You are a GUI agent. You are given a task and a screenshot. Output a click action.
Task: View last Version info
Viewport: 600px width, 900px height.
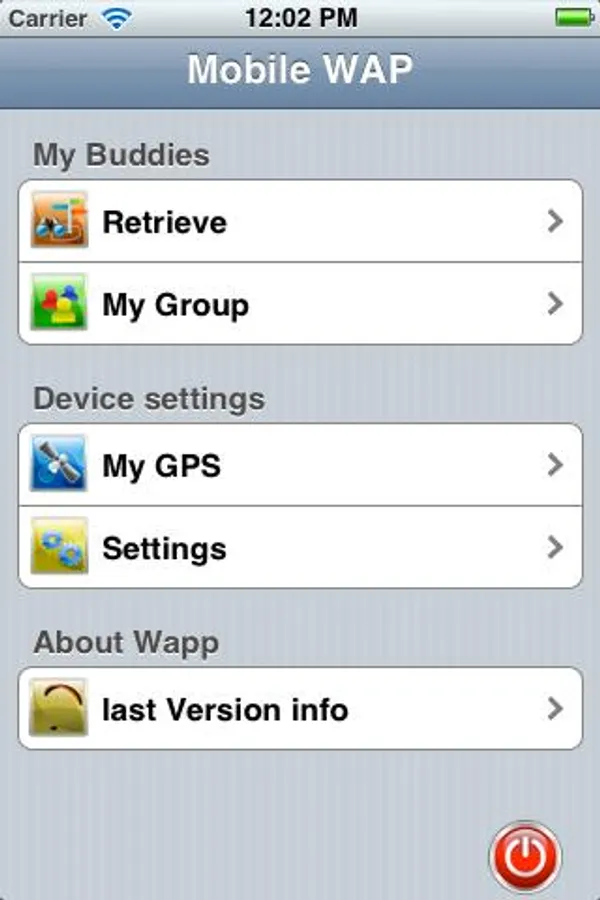[x=300, y=709]
